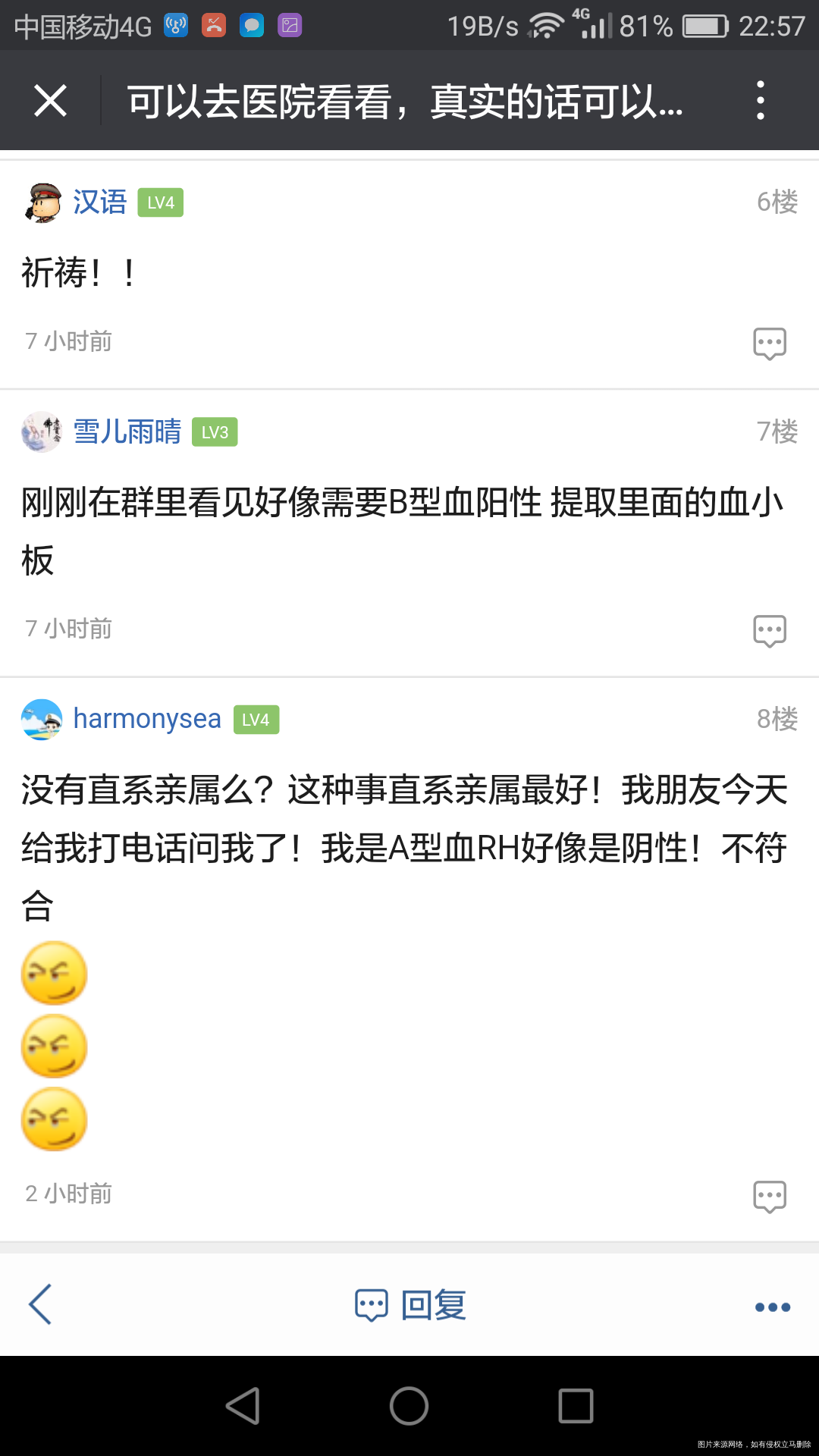Tap the 回复 speech bubble icon
This screenshot has width=819, height=1456.
[x=371, y=1303]
